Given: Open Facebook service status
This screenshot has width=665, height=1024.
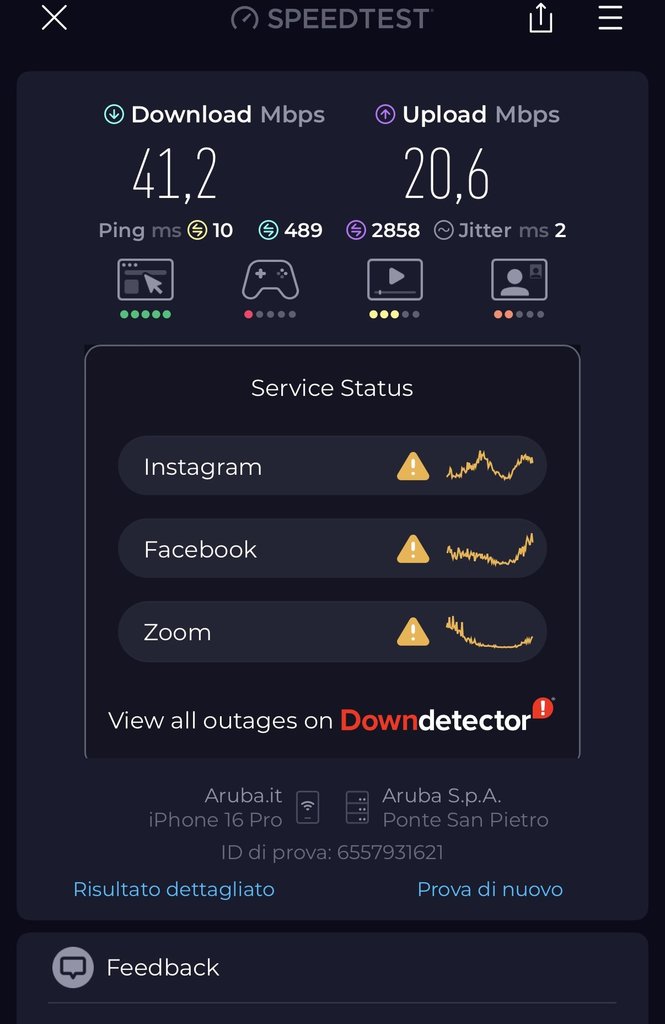Looking at the screenshot, I should click(332, 549).
